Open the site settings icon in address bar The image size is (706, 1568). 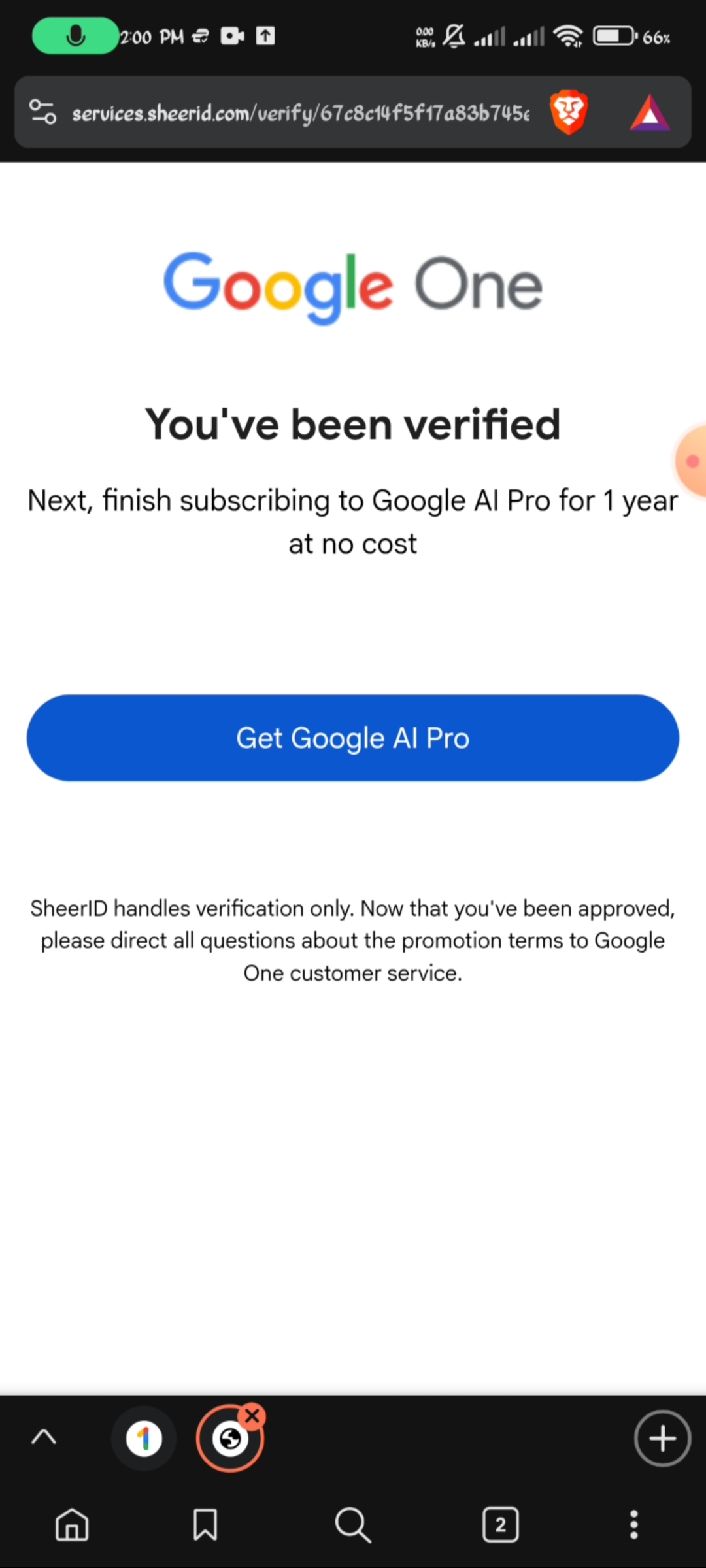pyautogui.click(x=43, y=112)
